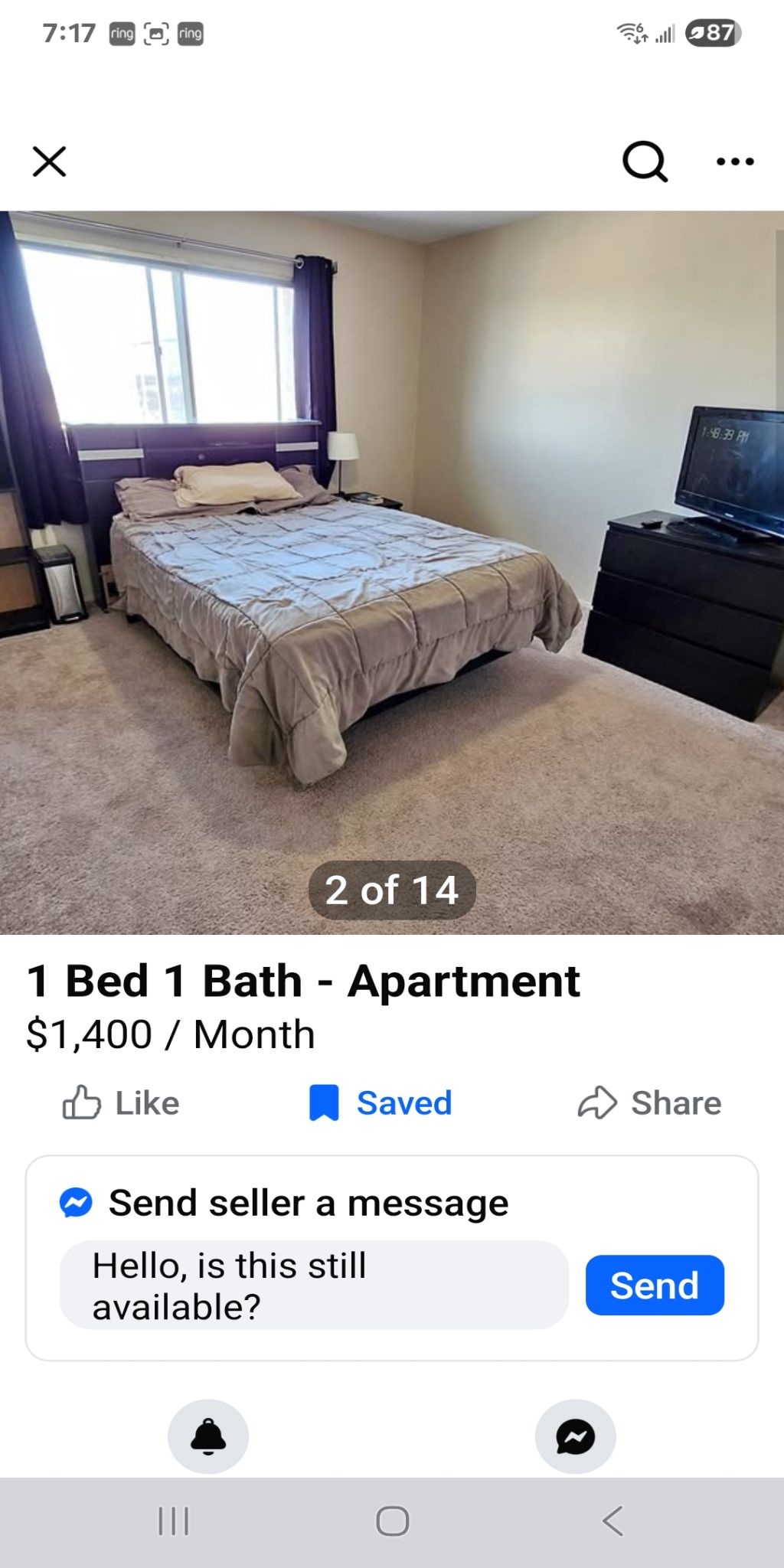Tap the alert bell icon
This screenshot has width=784, height=1568.
(208, 1437)
